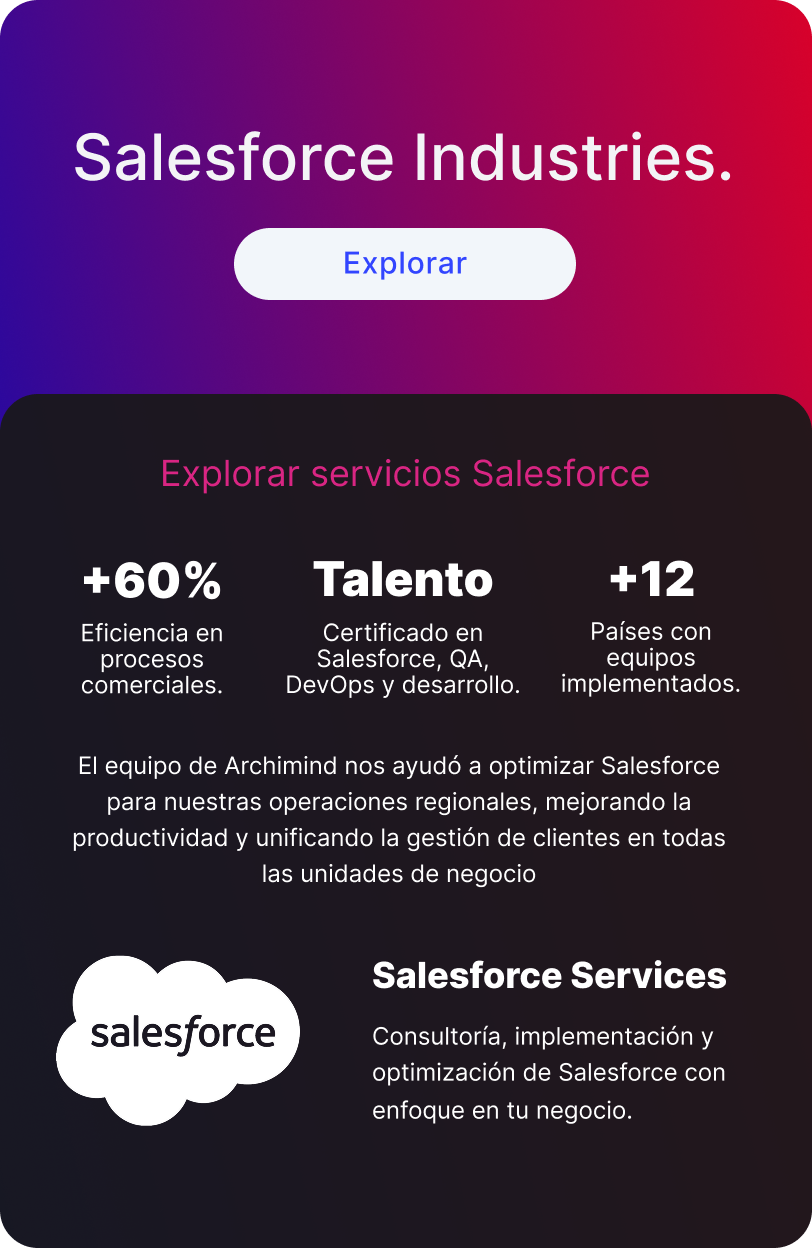Click Eficiencia en procesos comerciales text
This screenshot has height=1248, width=812.
[151, 659]
